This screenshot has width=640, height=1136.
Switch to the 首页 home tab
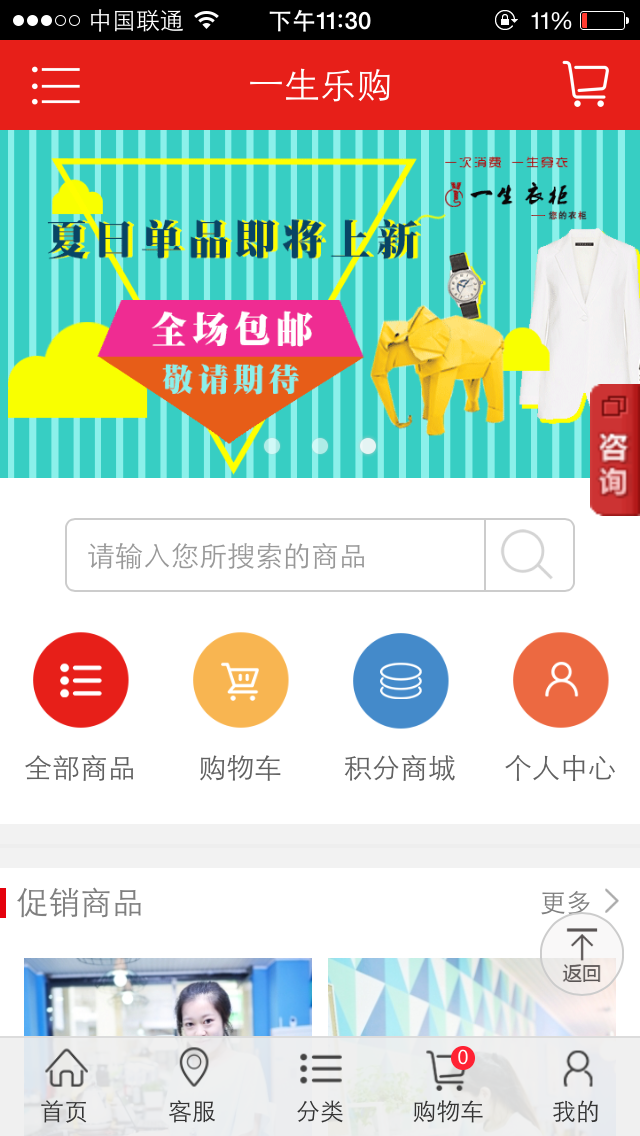tap(65, 1087)
